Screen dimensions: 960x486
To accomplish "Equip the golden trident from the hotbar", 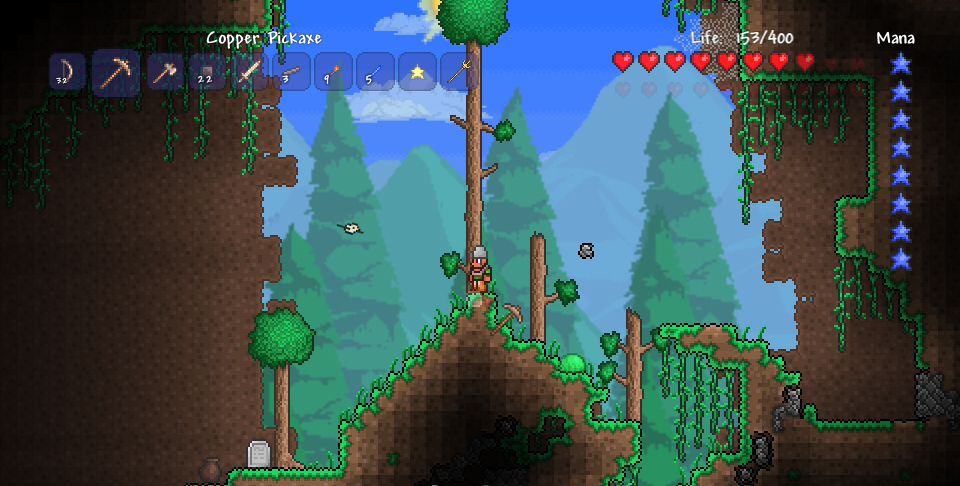I will (459, 72).
